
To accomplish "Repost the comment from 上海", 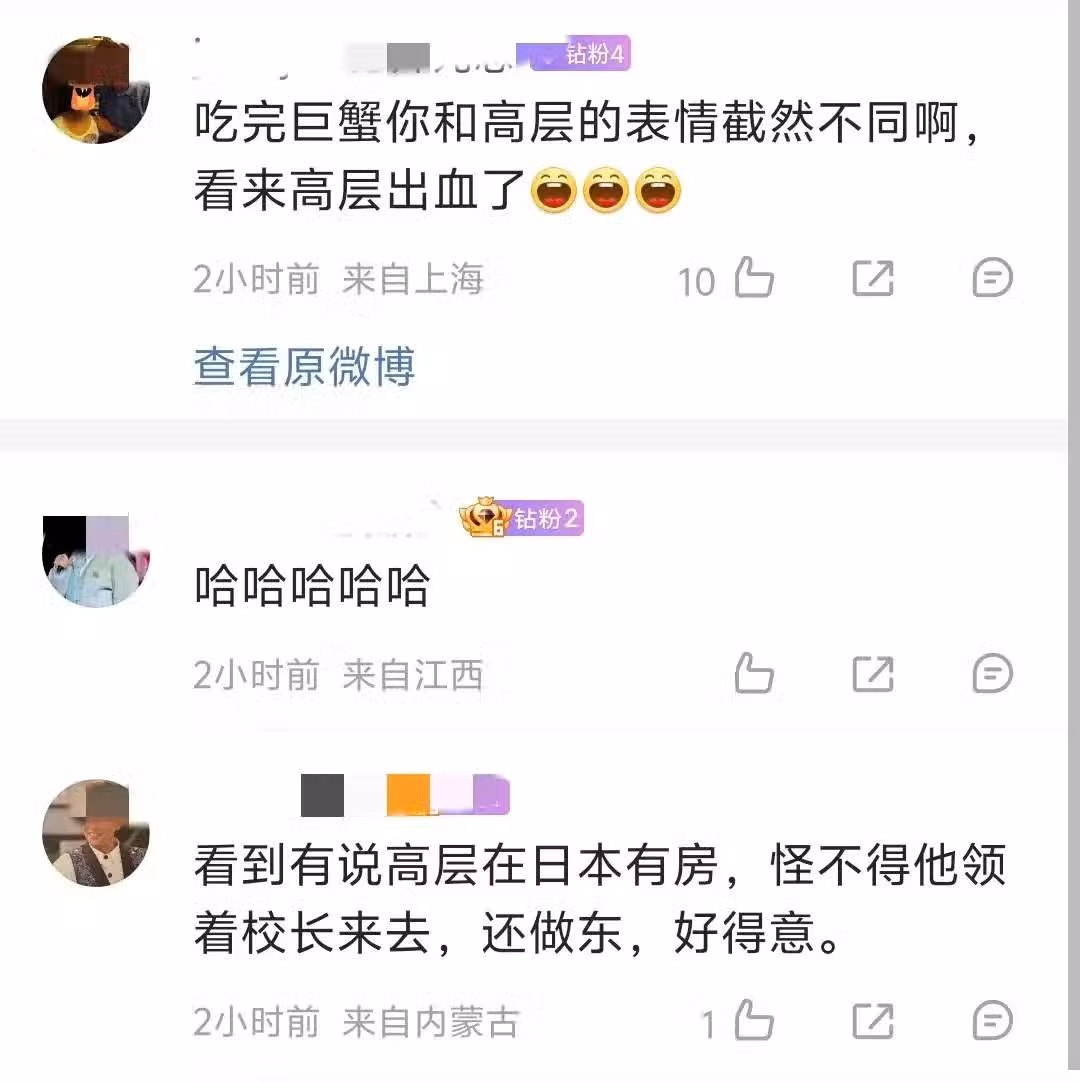I will 872,279.
